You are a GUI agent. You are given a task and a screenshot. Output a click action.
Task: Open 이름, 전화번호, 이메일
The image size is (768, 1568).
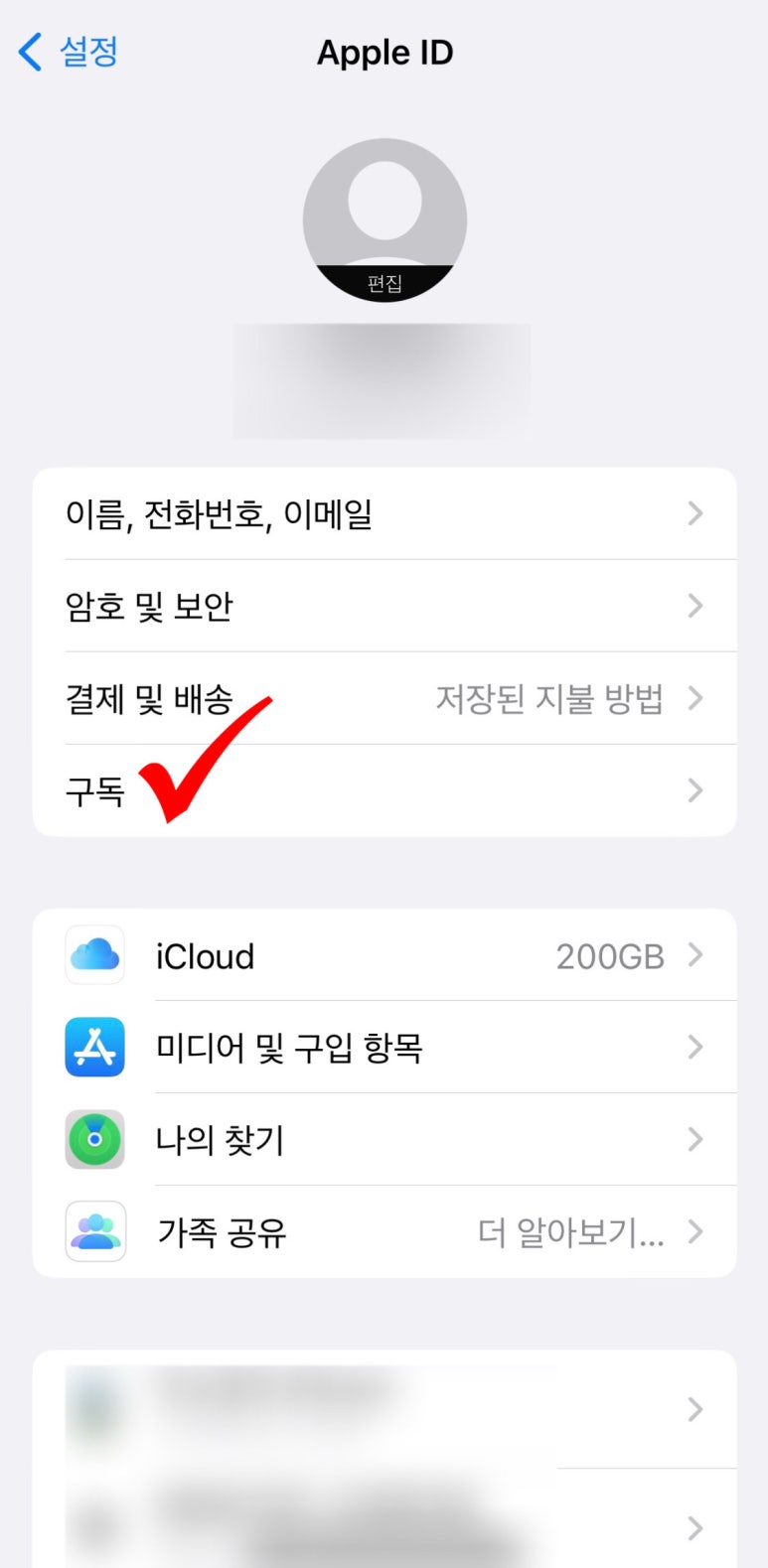pos(384,514)
